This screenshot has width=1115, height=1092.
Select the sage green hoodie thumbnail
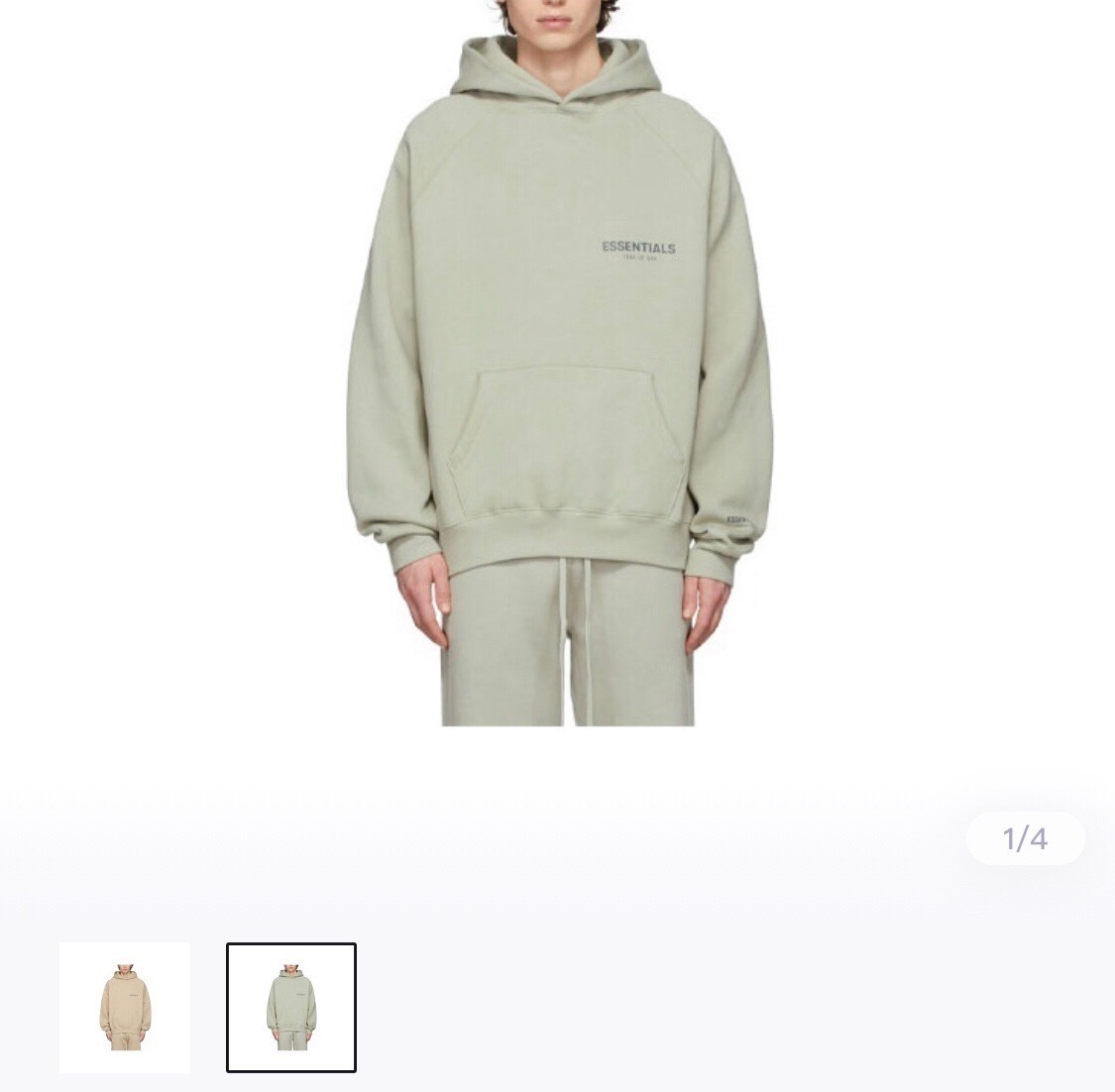tap(291, 1007)
